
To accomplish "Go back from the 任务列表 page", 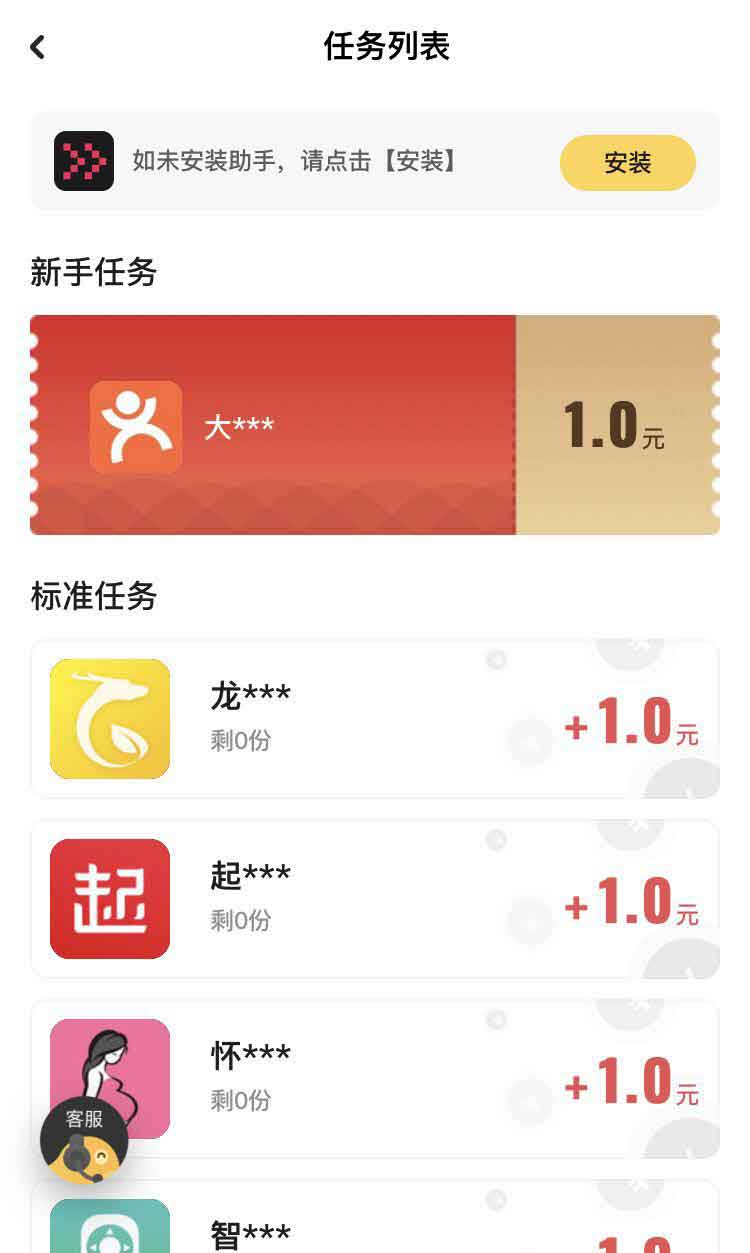I will (x=38, y=47).
